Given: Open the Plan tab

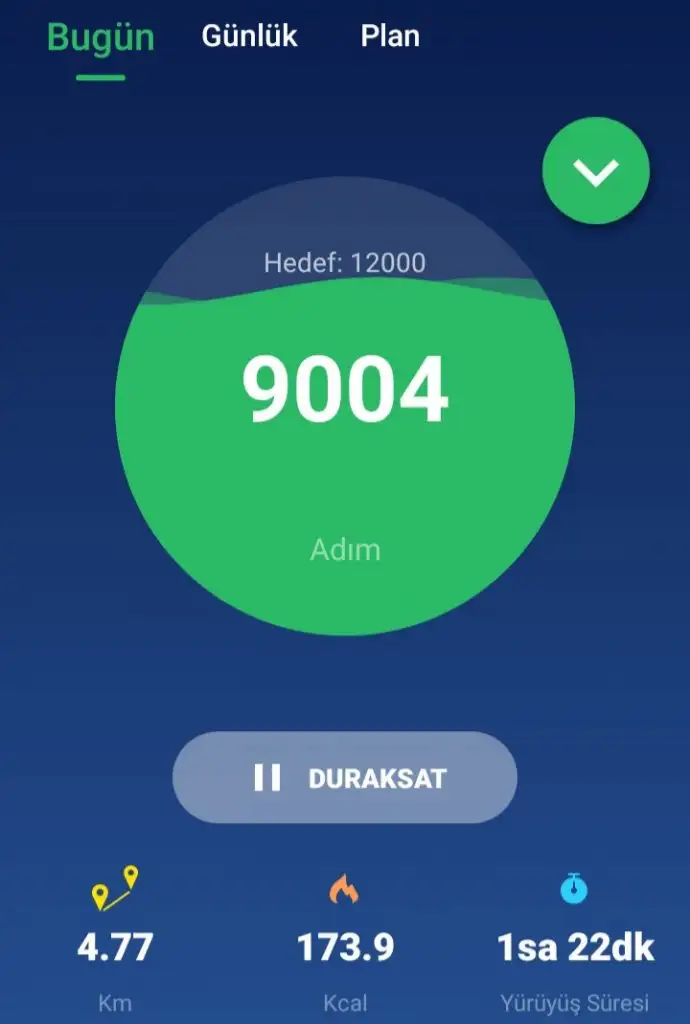Looking at the screenshot, I should (x=390, y=37).
